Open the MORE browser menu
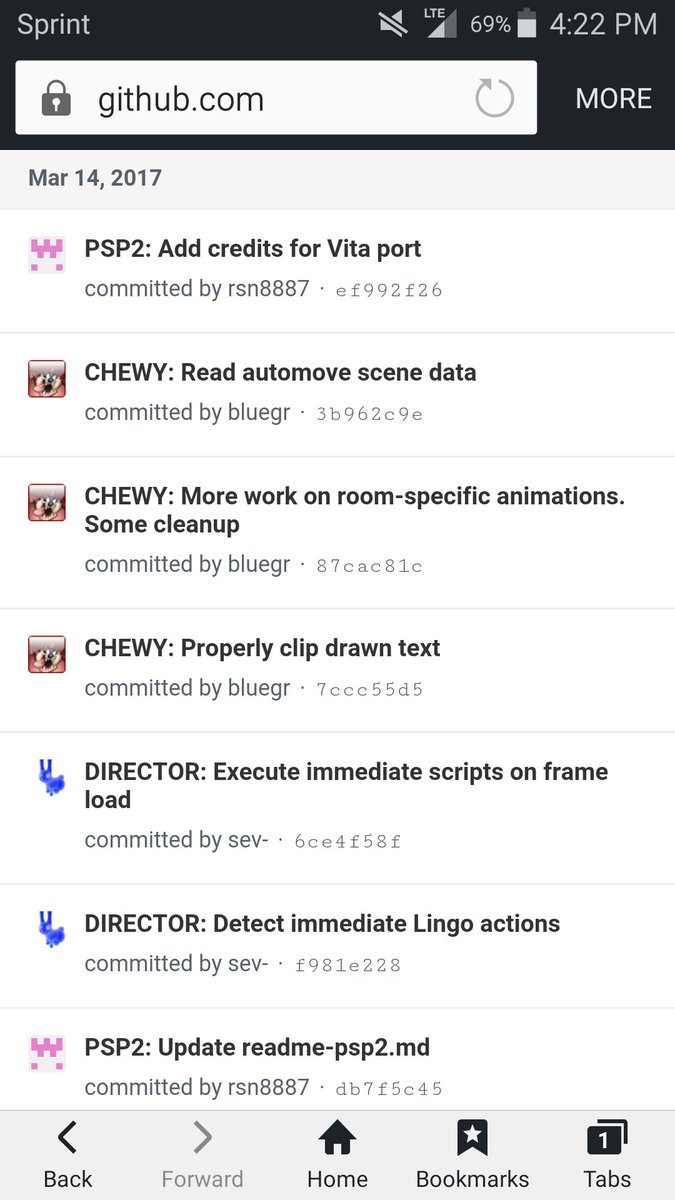This screenshot has height=1200, width=675. click(613, 98)
